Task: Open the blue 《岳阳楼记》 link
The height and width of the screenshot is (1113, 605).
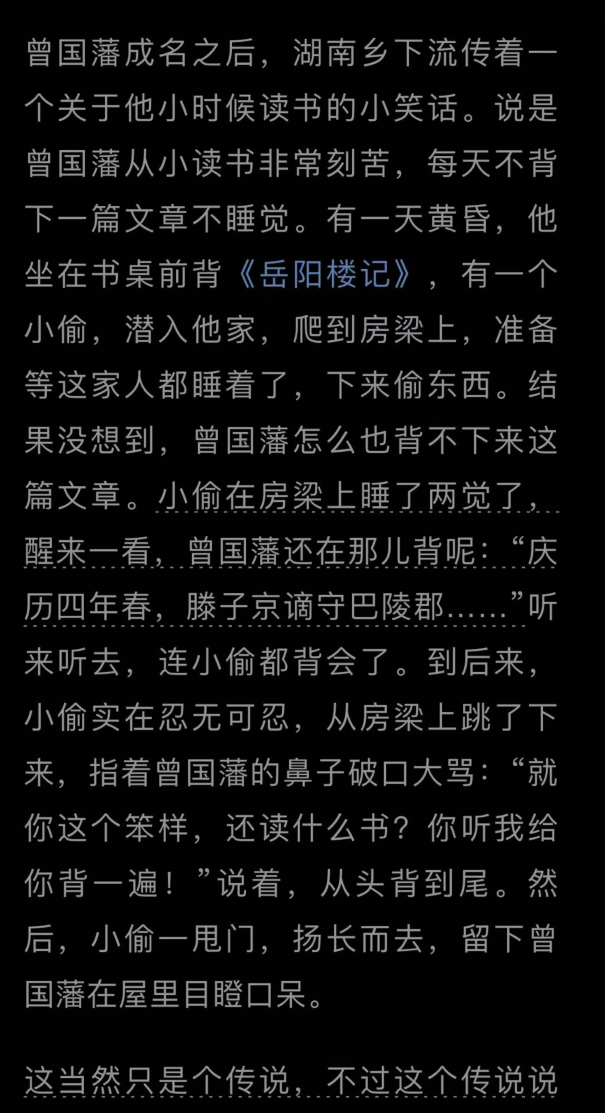Action: click(x=325, y=275)
